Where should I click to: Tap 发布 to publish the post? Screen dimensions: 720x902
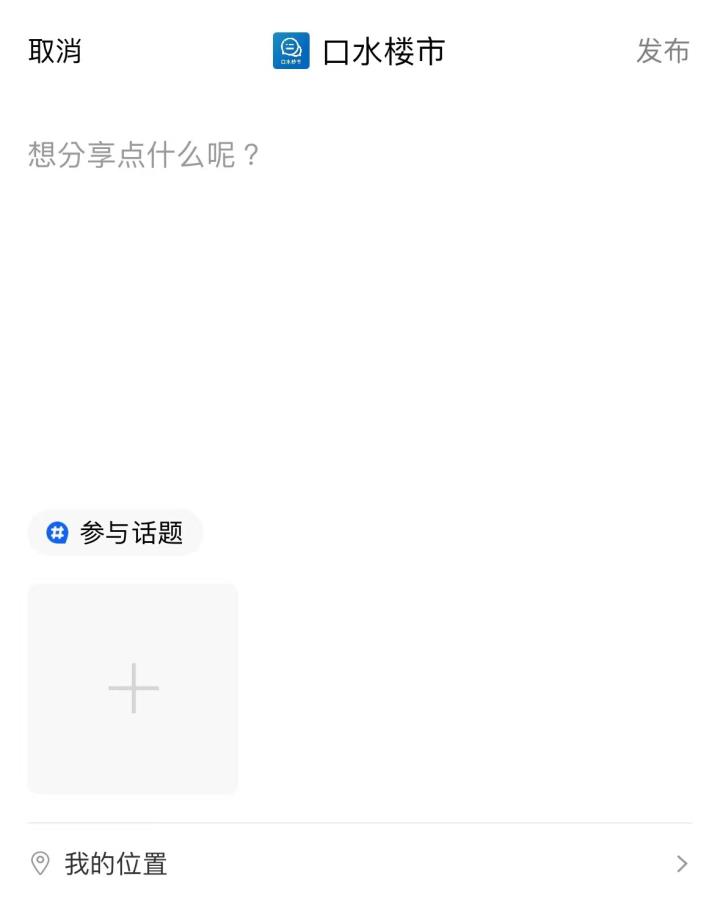coord(662,51)
